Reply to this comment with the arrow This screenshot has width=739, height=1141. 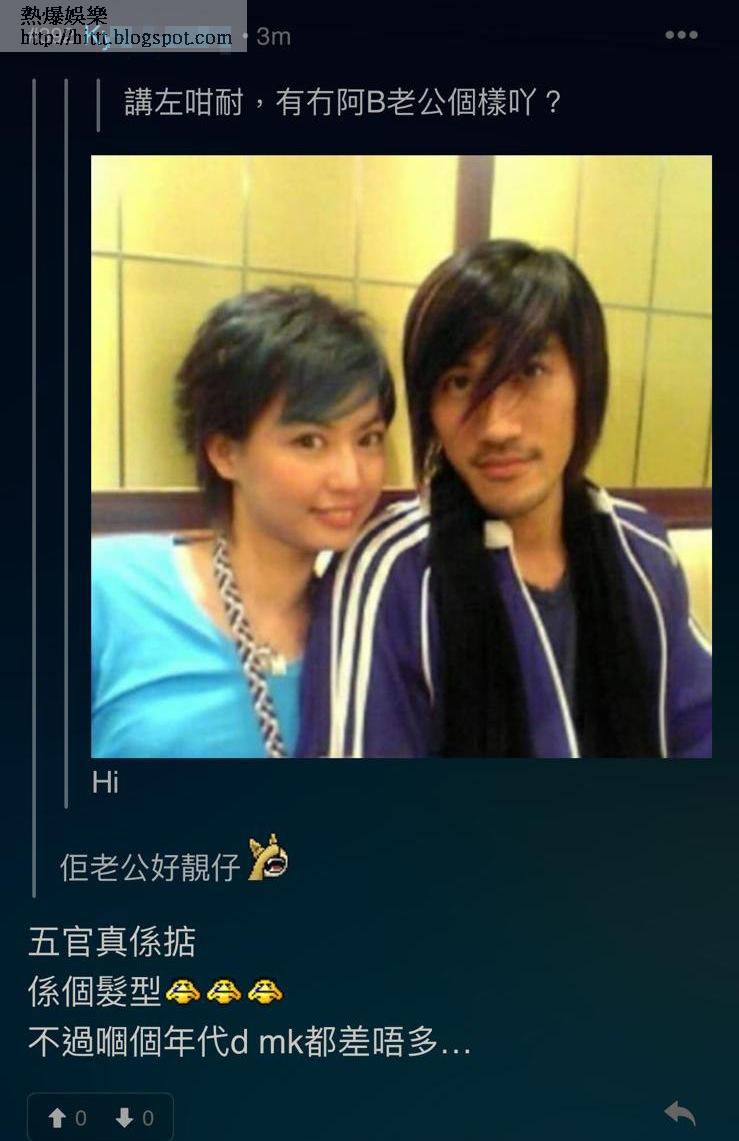point(680,1113)
